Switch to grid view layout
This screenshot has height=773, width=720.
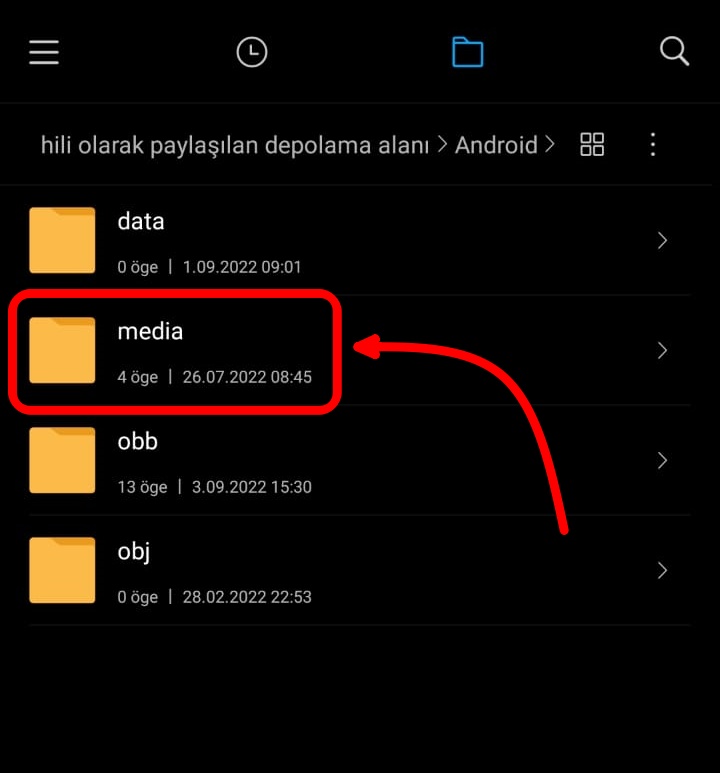click(x=592, y=144)
